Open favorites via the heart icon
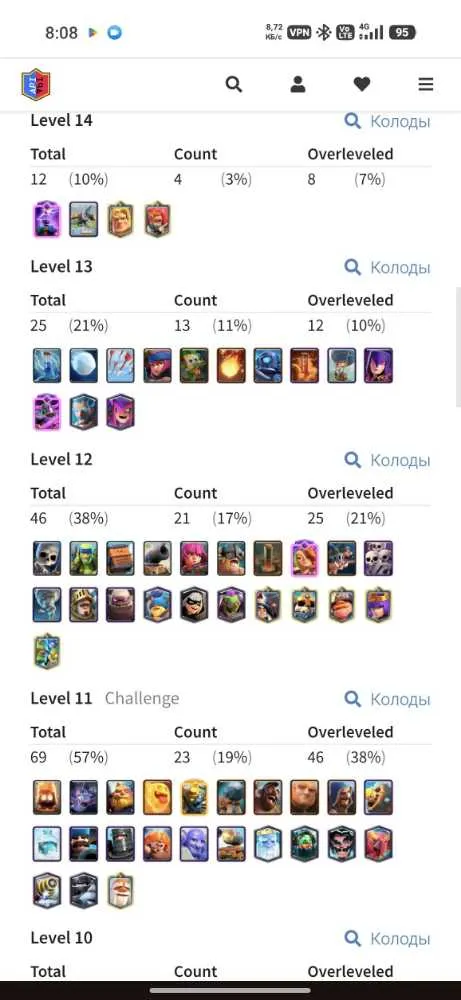 [x=362, y=84]
